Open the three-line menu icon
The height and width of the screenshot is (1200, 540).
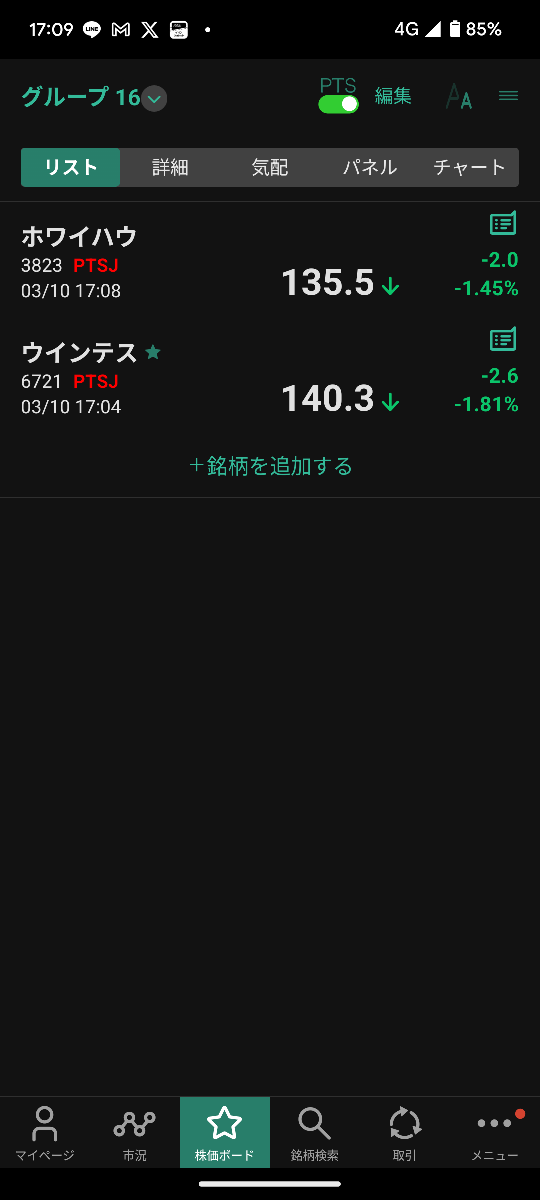508,96
